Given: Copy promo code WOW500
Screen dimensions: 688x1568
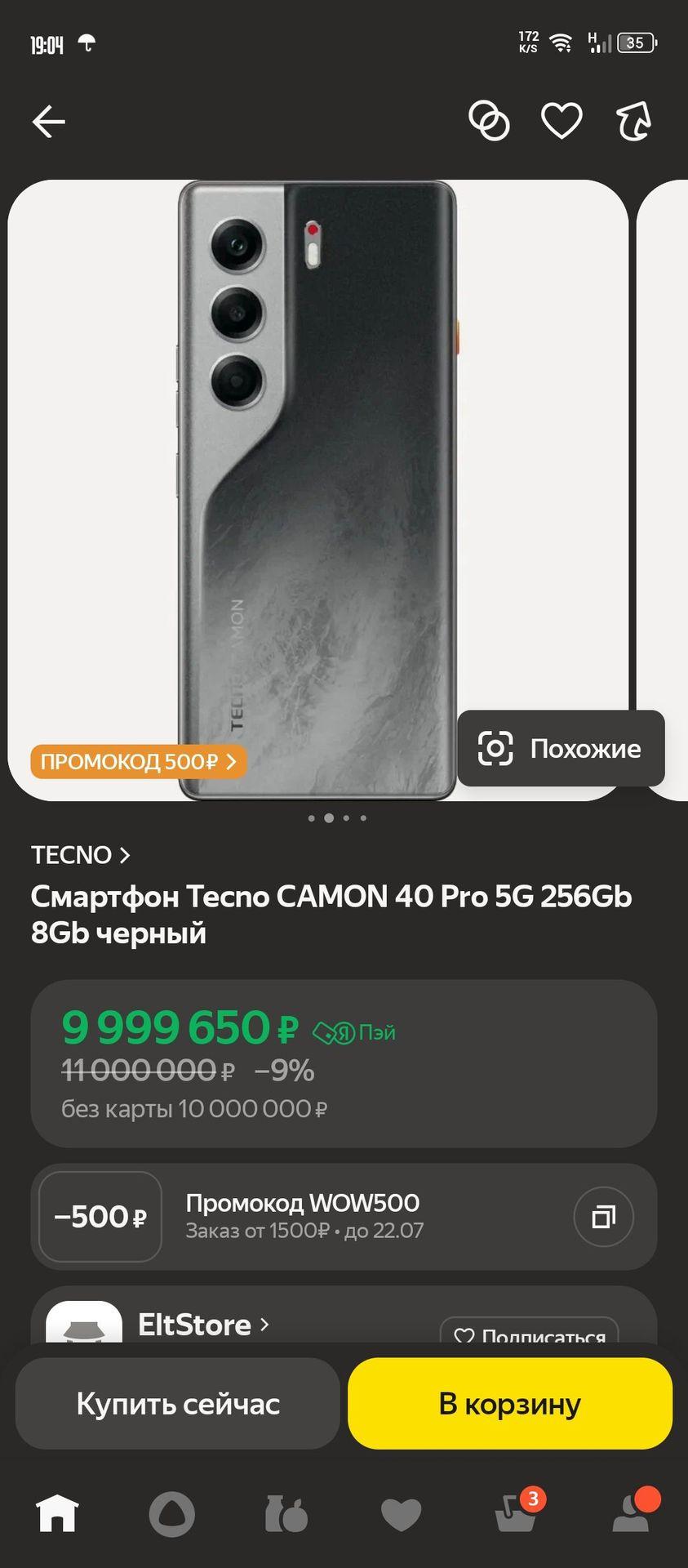Looking at the screenshot, I should coord(603,1217).
